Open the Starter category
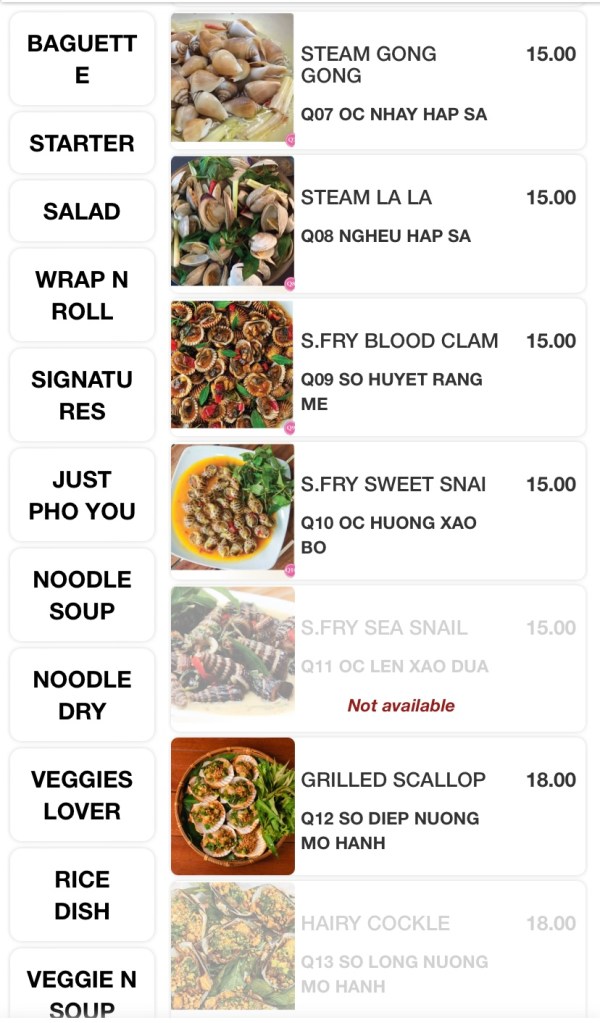Viewport: 600px width, 1023px height. [82, 143]
